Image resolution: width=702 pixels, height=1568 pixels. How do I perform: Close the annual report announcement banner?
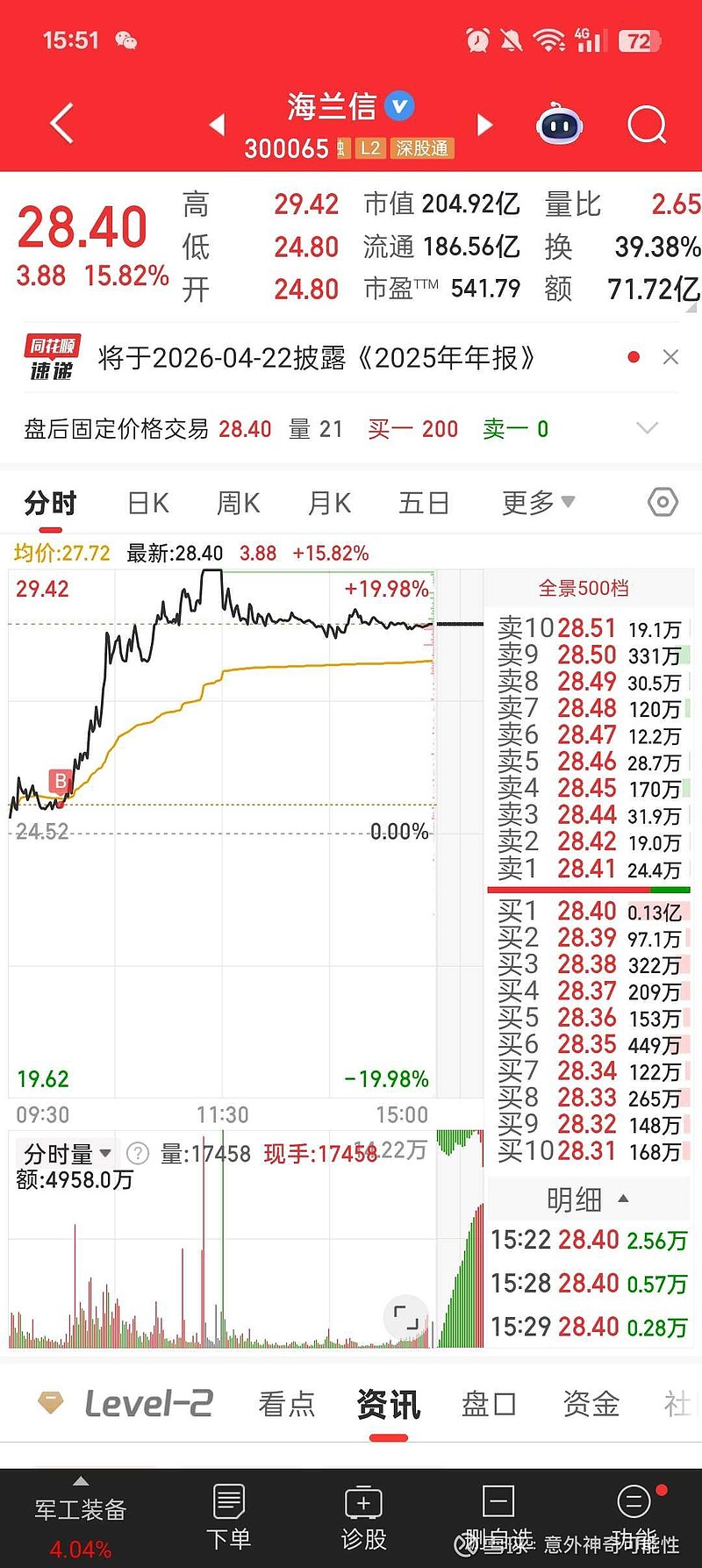tap(671, 357)
